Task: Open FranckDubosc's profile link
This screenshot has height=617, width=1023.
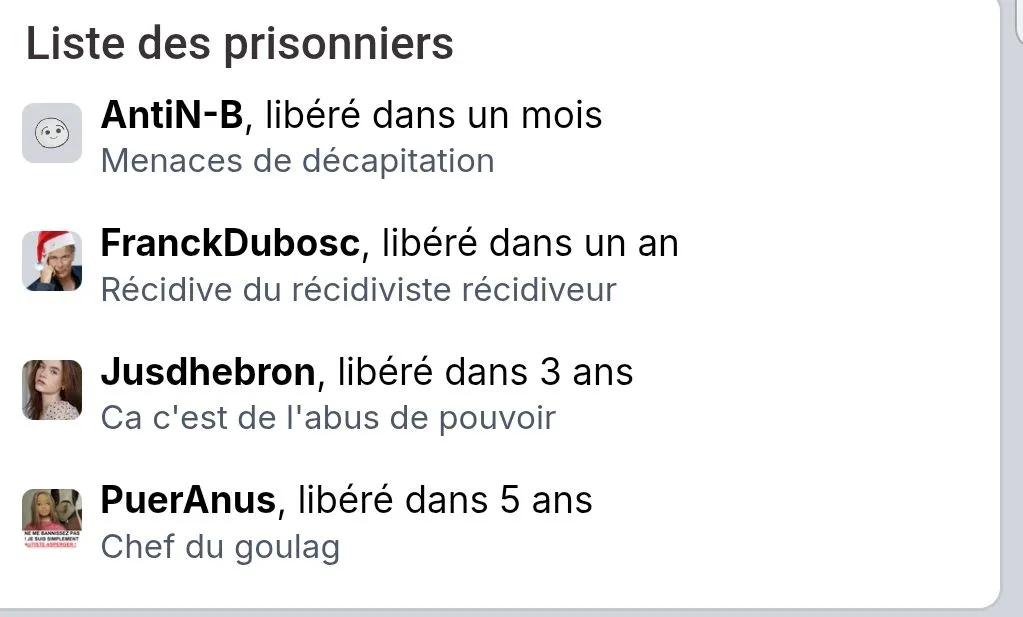Action: click(230, 243)
